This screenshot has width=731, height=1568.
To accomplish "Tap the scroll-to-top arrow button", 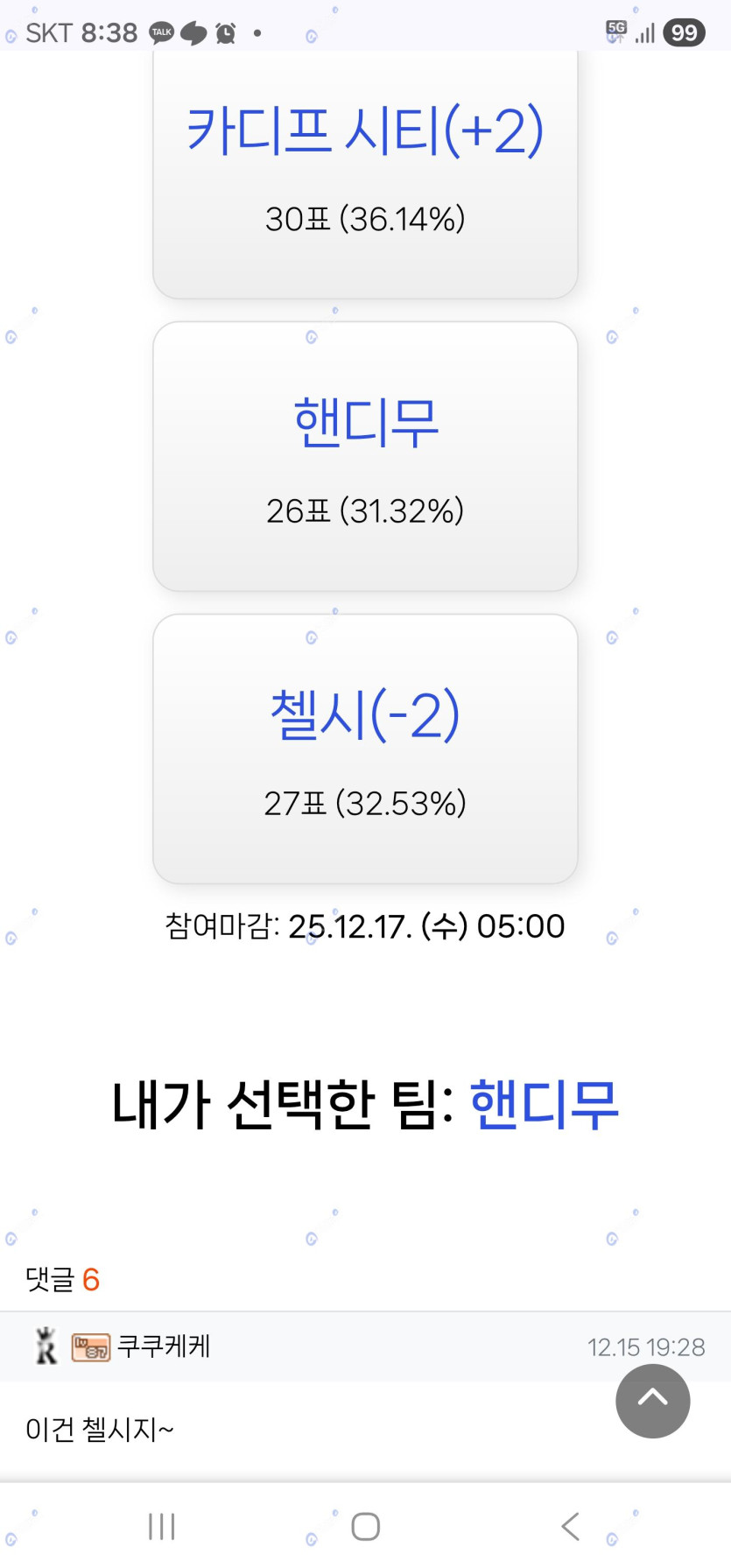I will coord(652,1400).
